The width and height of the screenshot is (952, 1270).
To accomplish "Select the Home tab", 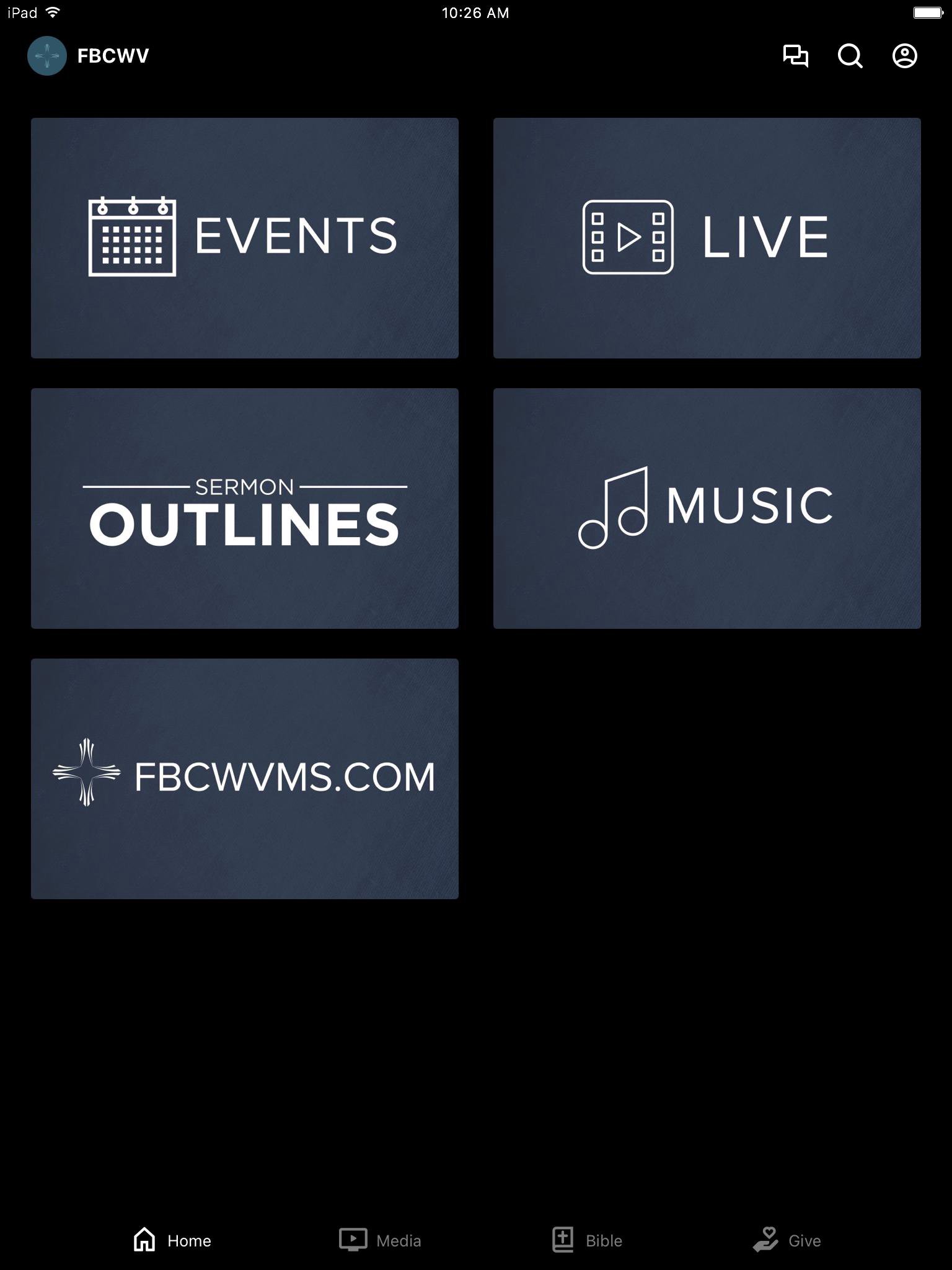I will pyautogui.click(x=172, y=1240).
